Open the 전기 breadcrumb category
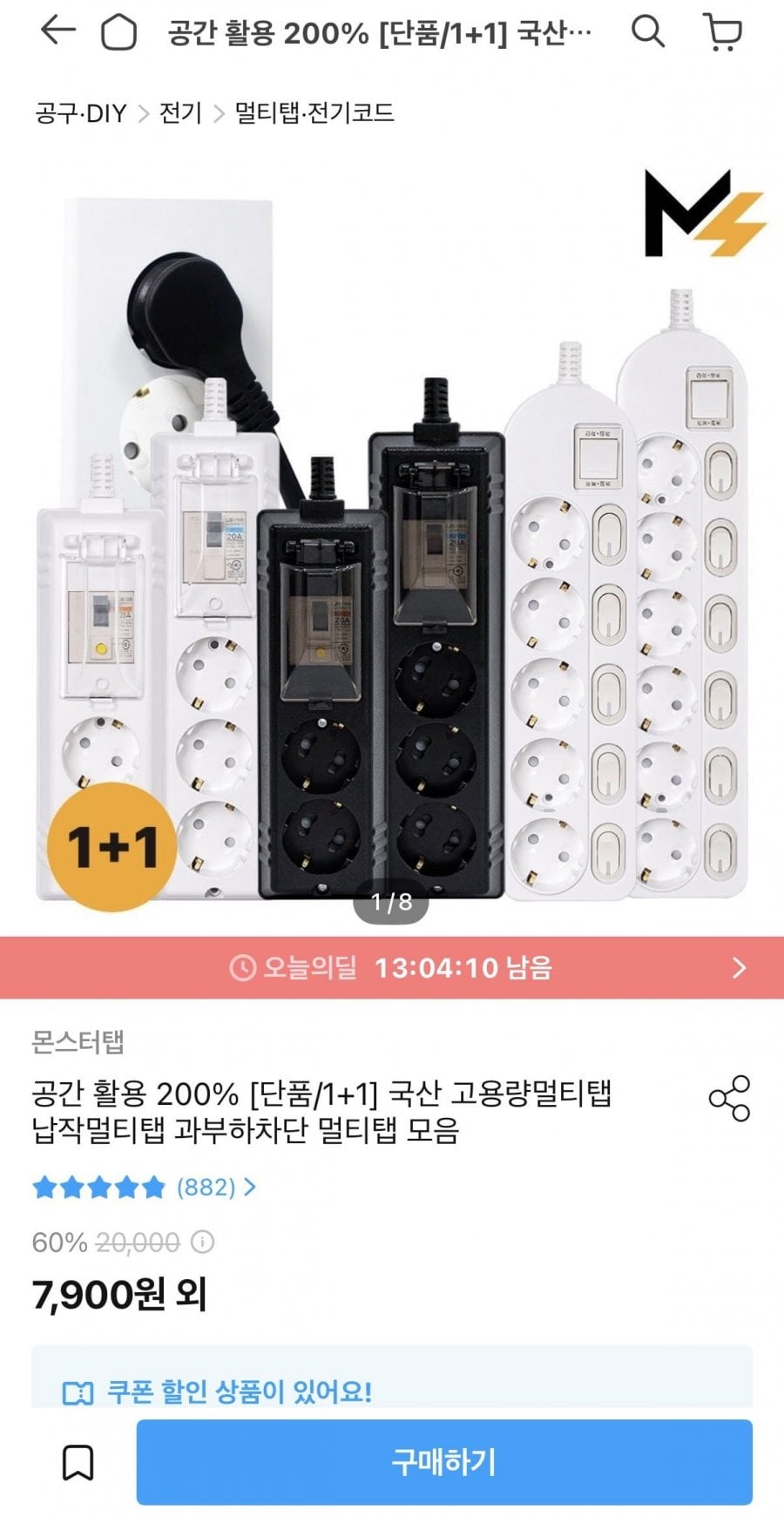 180,112
